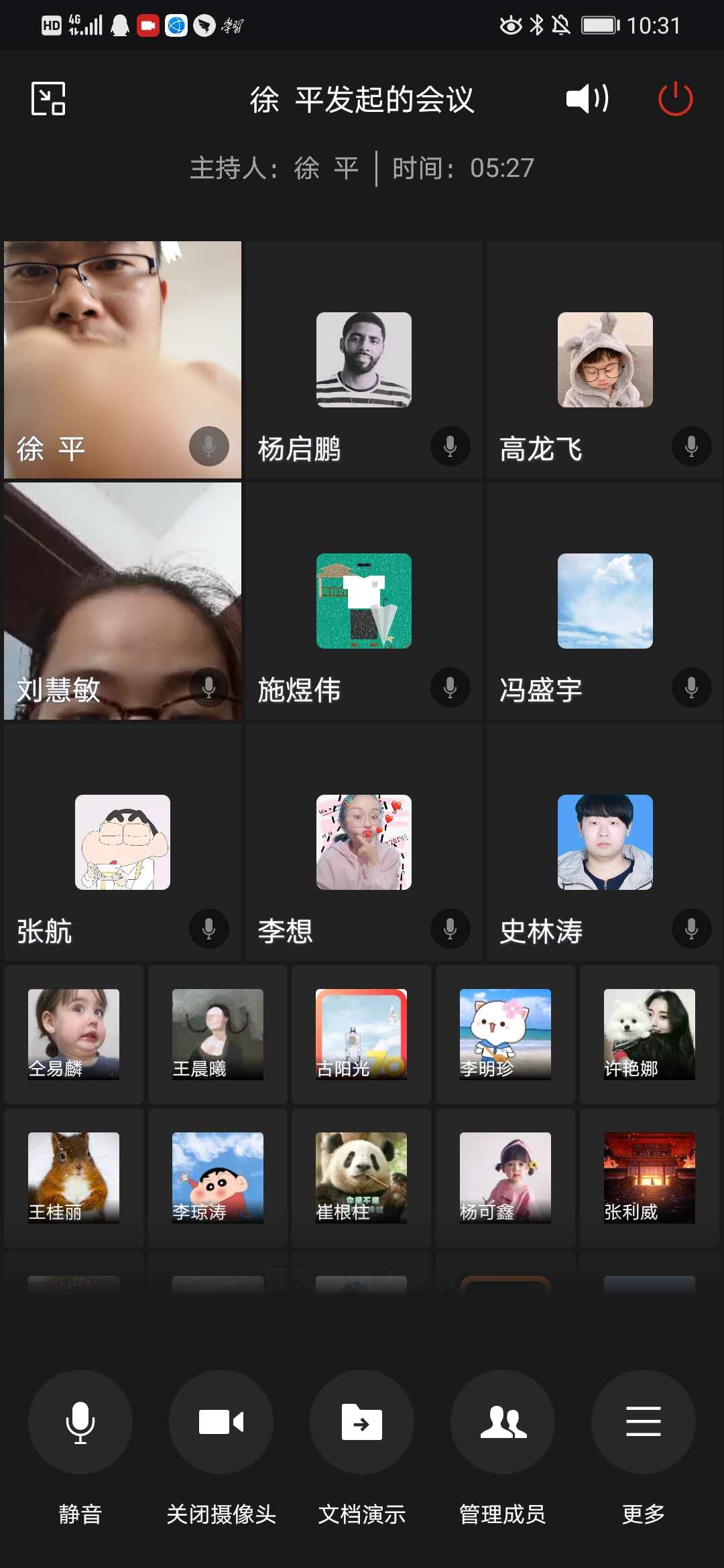This screenshot has width=724, height=1568.
Task: Select 张航's participant tile
Action: click(x=123, y=842)
